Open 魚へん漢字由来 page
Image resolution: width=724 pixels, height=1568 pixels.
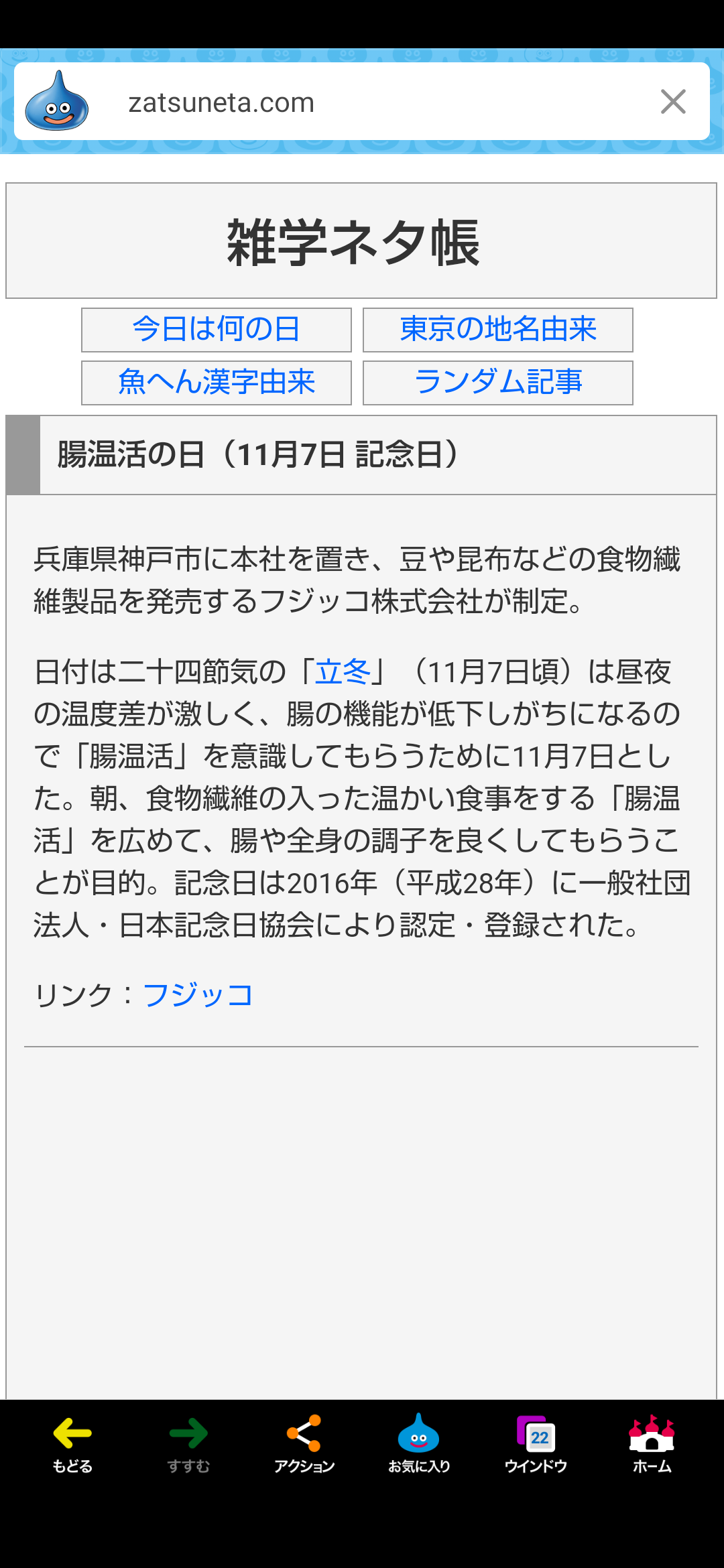click(217, 383)
